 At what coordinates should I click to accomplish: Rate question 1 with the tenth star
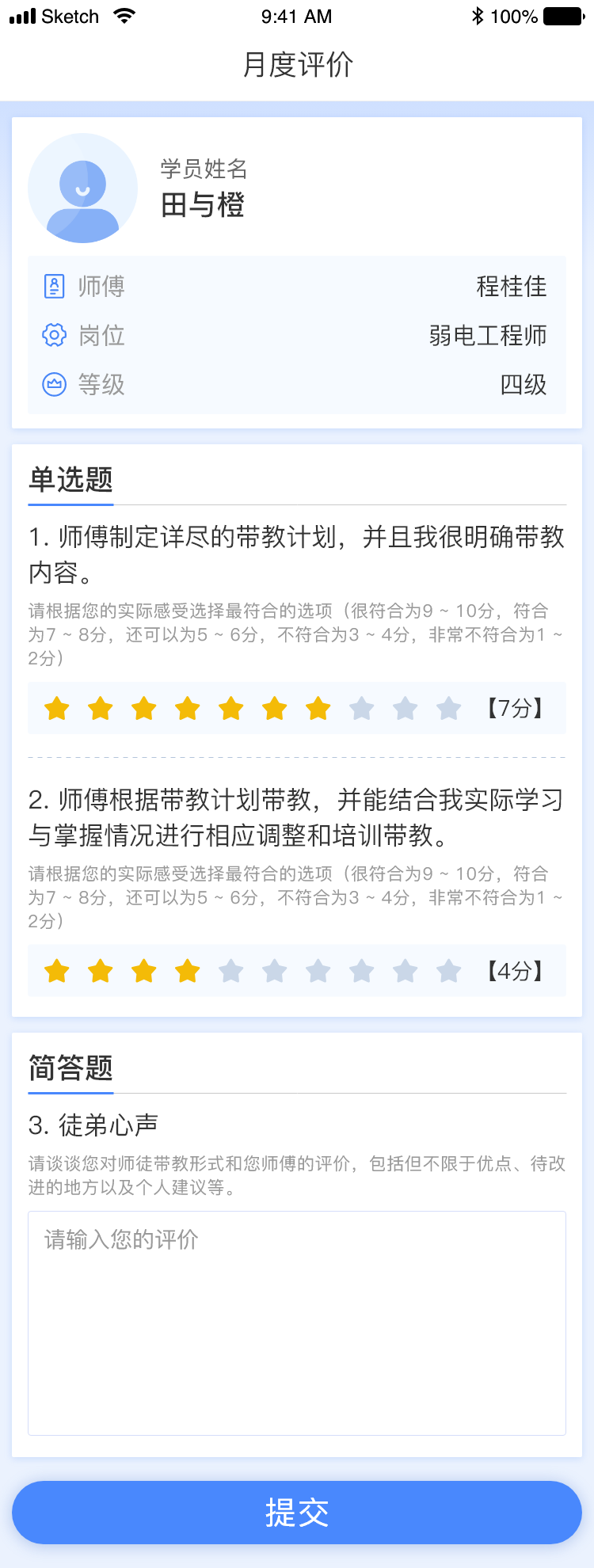pos(448,708)
